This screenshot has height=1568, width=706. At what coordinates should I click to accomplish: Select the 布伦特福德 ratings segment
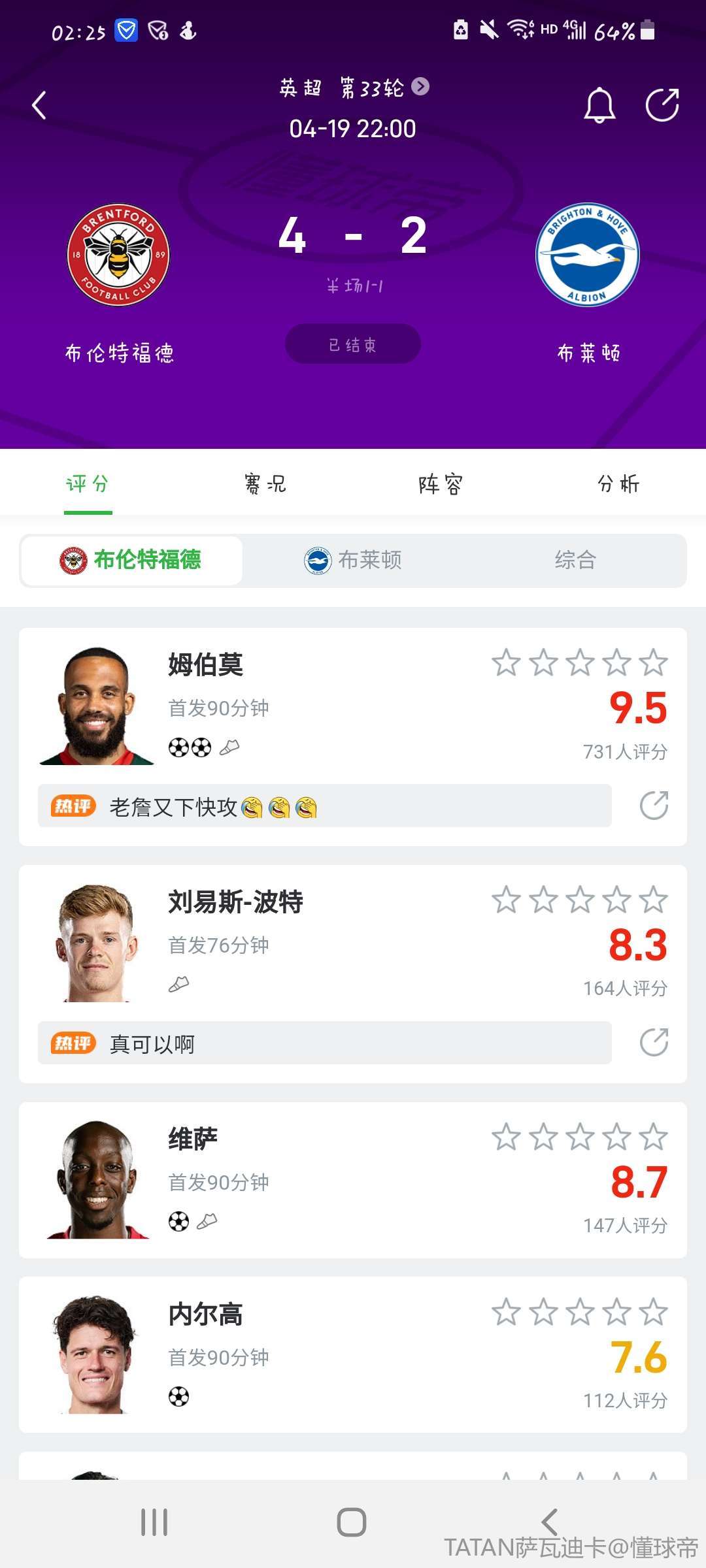[x=131, y=560]
